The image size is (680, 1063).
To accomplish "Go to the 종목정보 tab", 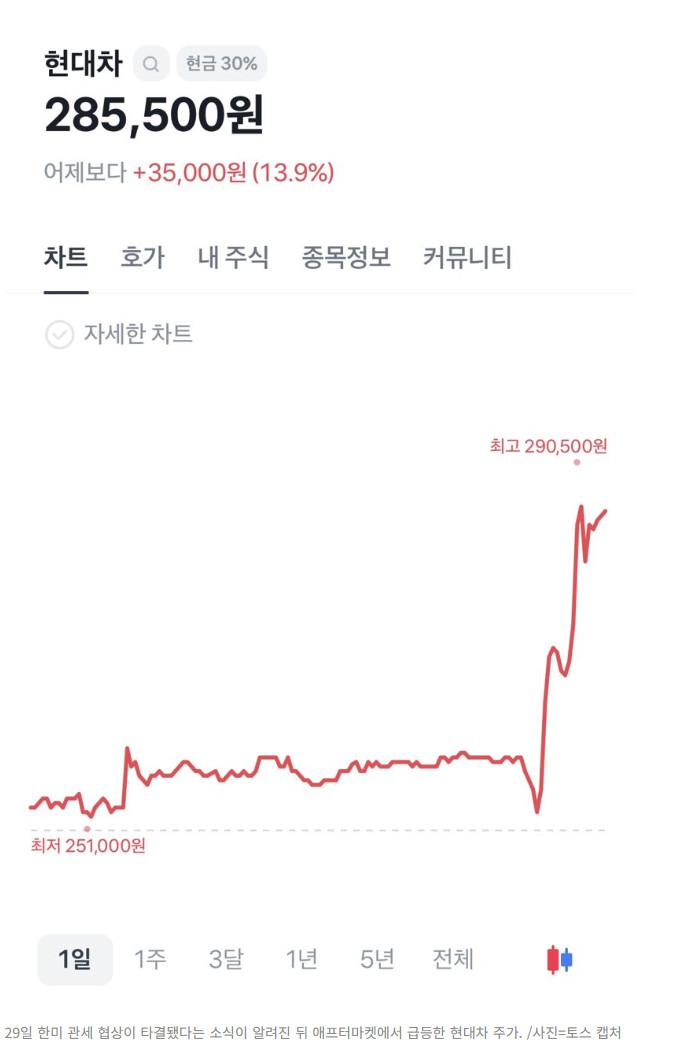I will tap(346, 258).
